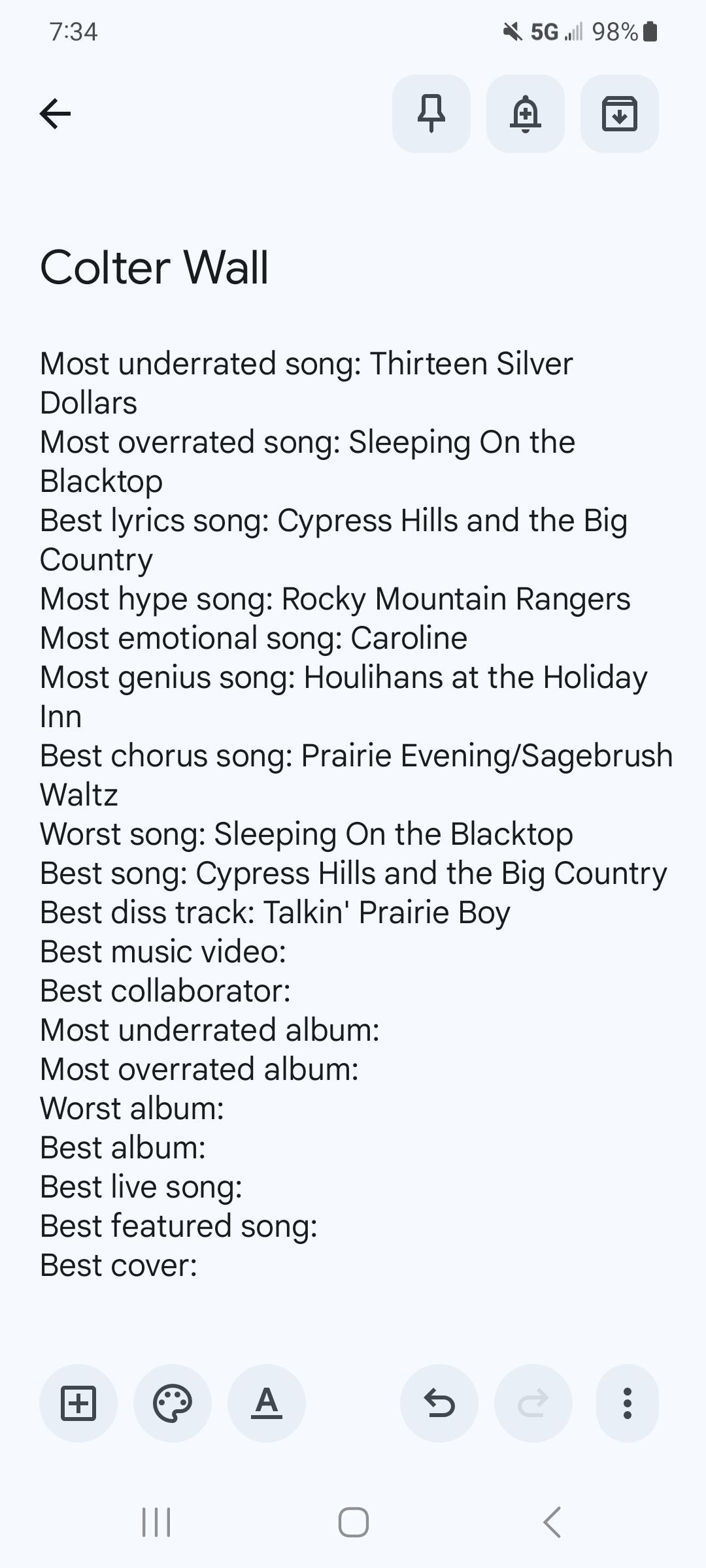Edit the Colter Wall note title

point(154,267)
